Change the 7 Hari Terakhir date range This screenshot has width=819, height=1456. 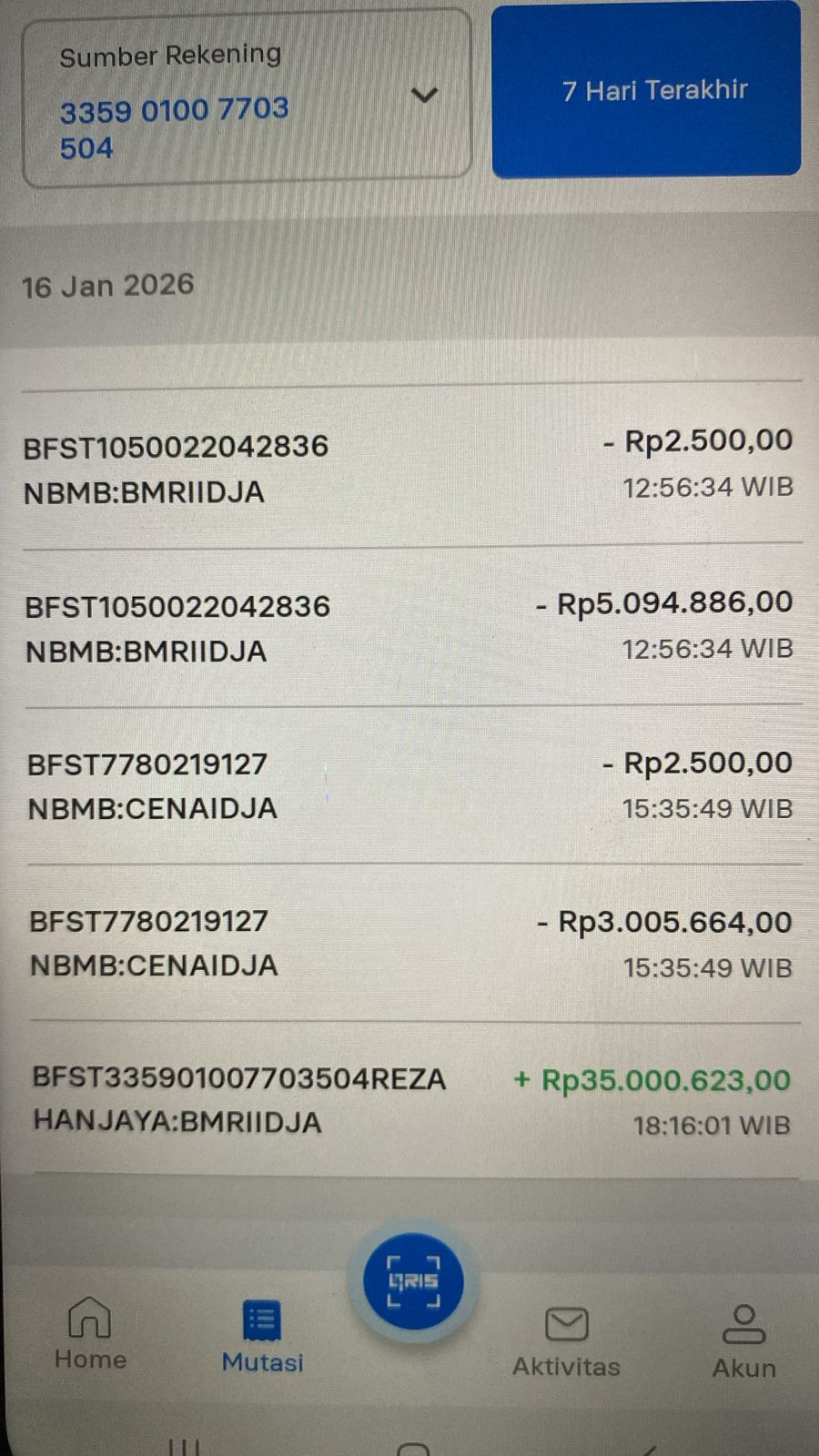click(646, 90)
